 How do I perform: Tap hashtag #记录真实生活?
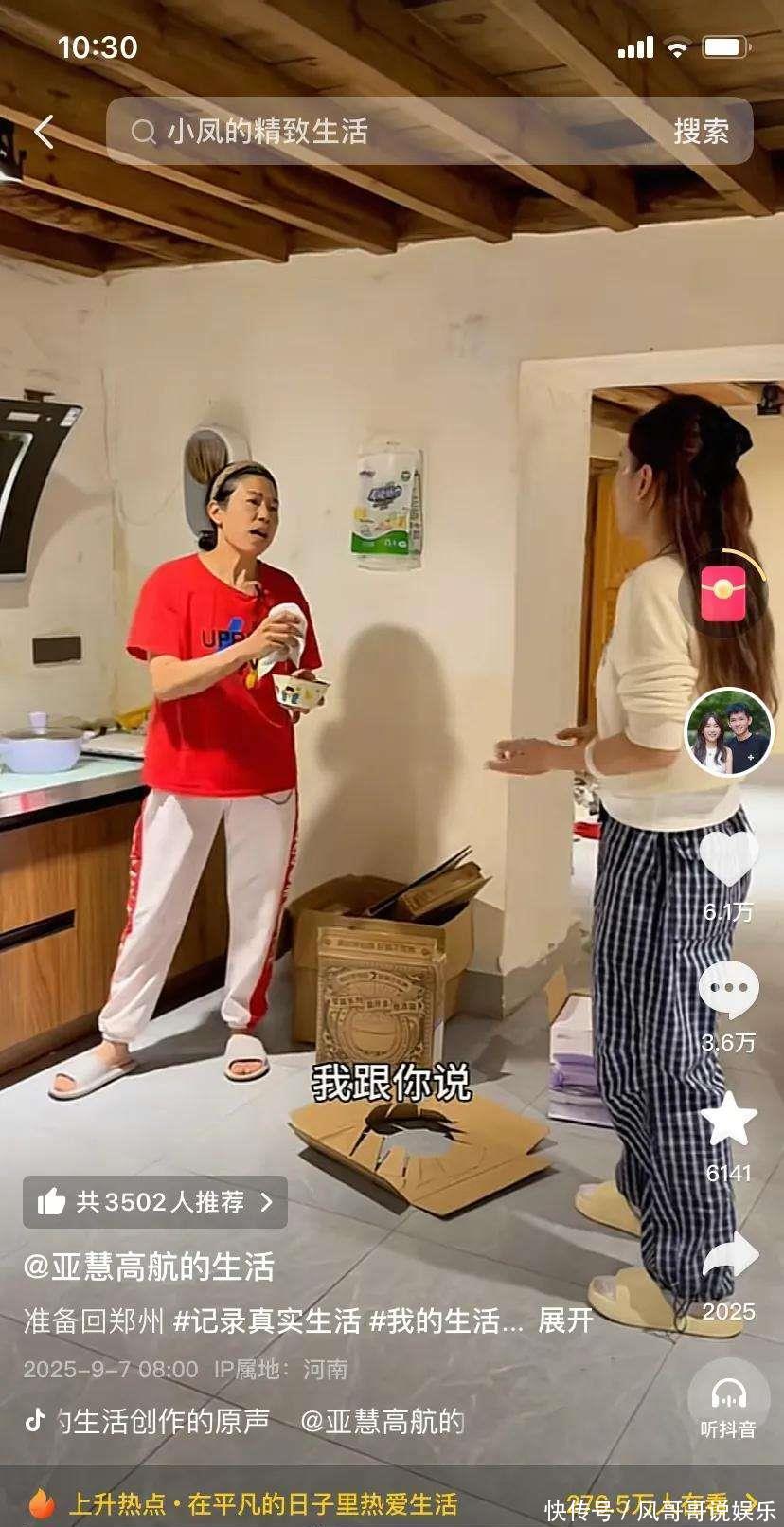pyautogui.click(x=267, y=1320)
